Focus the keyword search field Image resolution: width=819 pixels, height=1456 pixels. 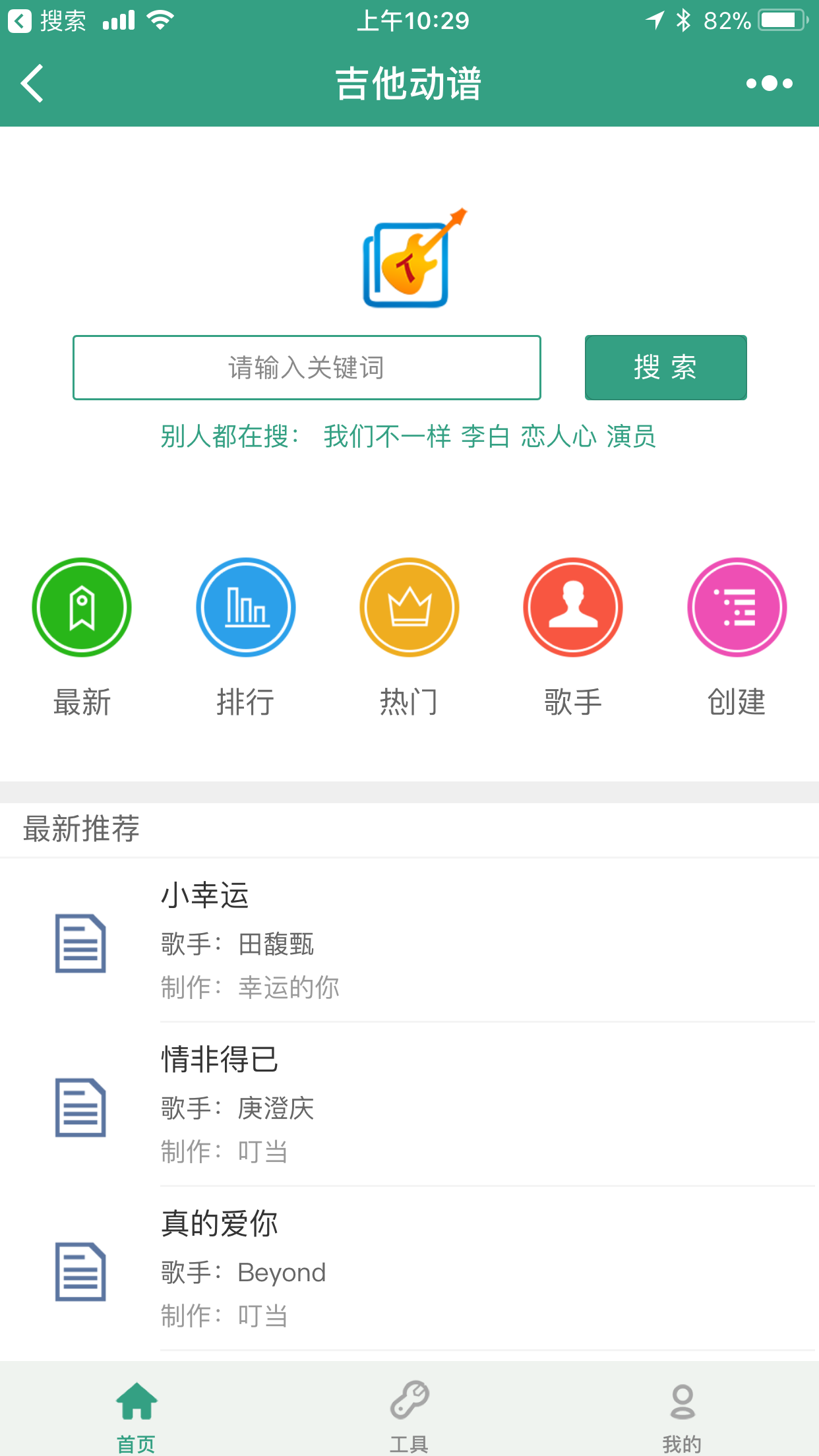click(x=307, y=367)
